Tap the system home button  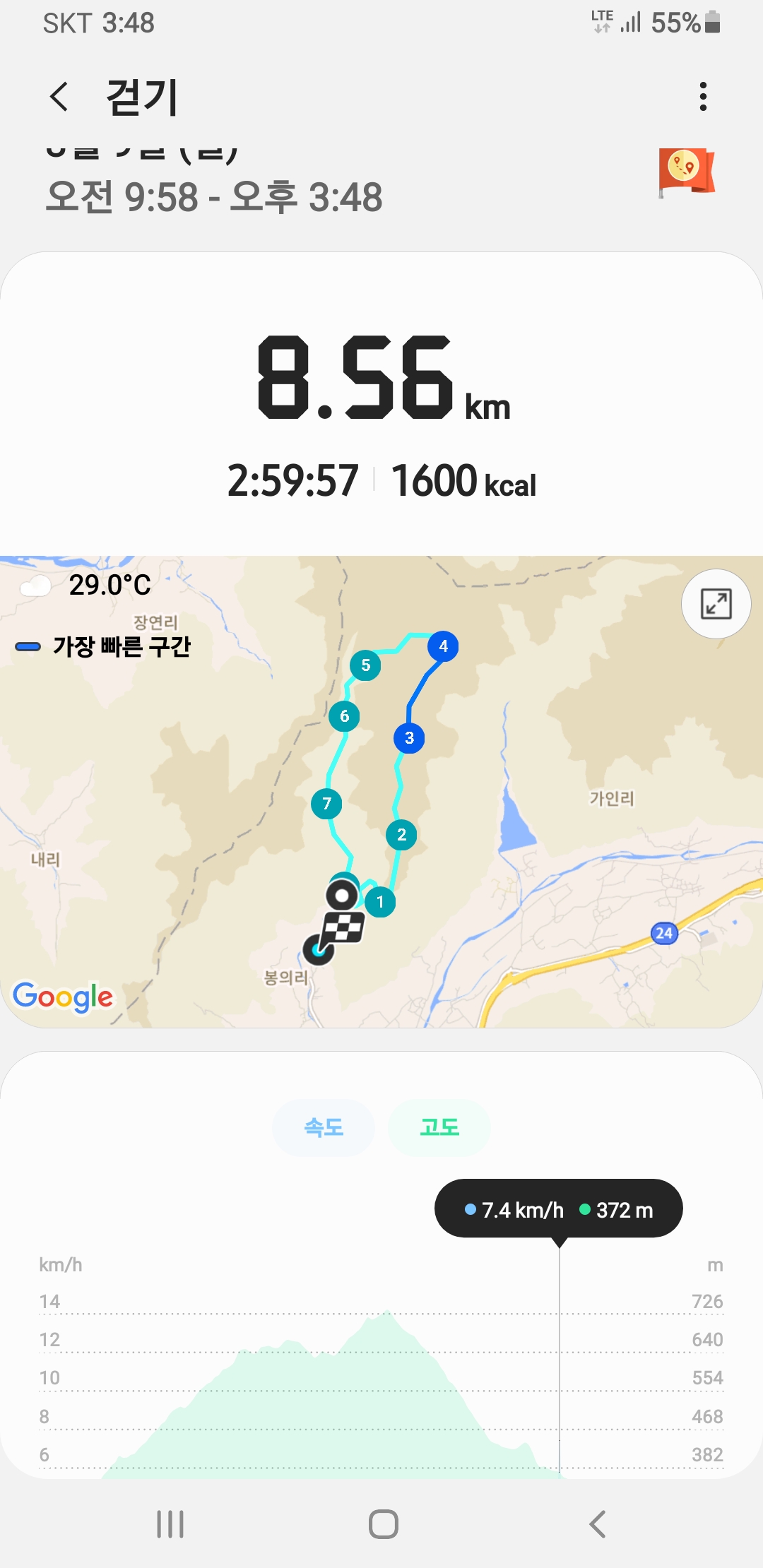(383, 1524)
